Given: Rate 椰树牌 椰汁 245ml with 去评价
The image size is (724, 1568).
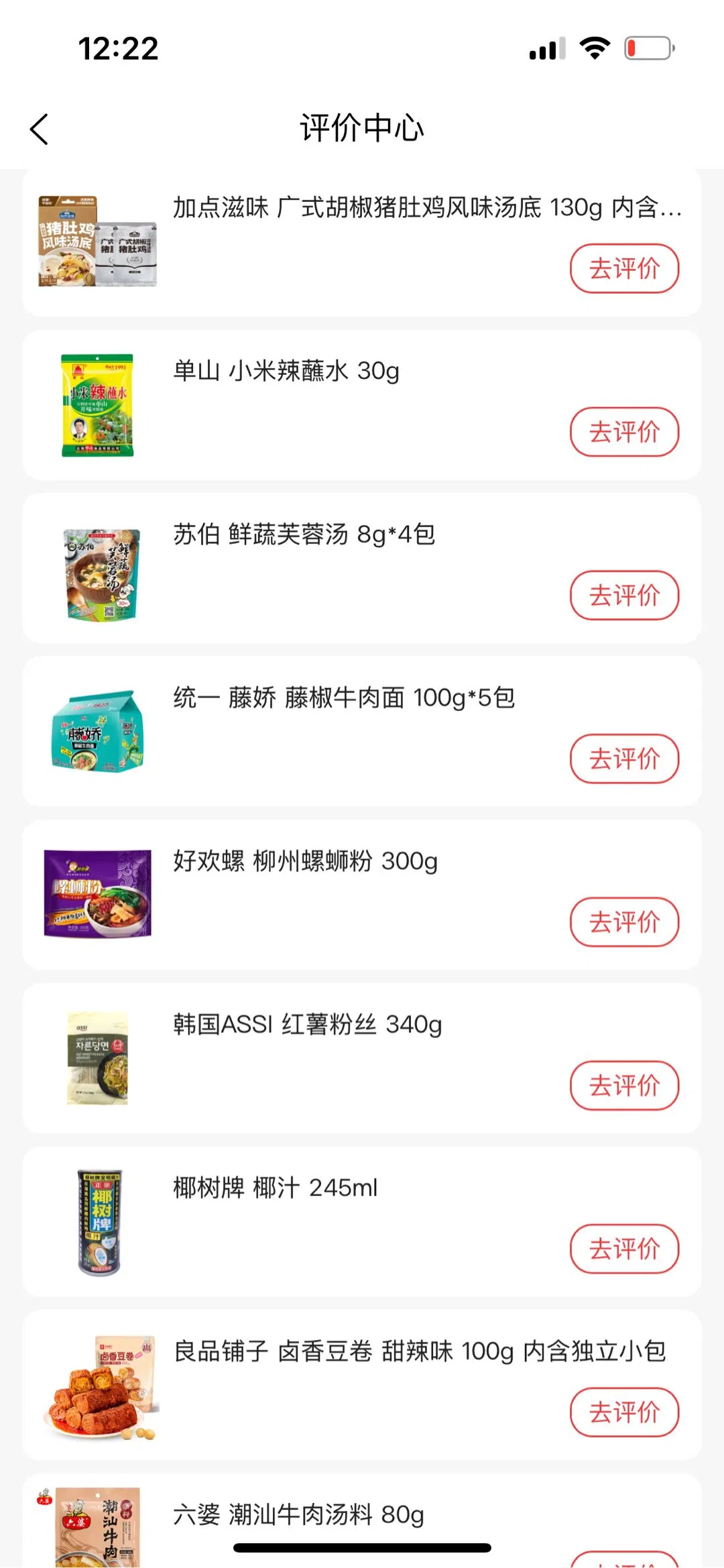Looking at the screenshot, I should pyautogui.click(x=624, y=1249).
